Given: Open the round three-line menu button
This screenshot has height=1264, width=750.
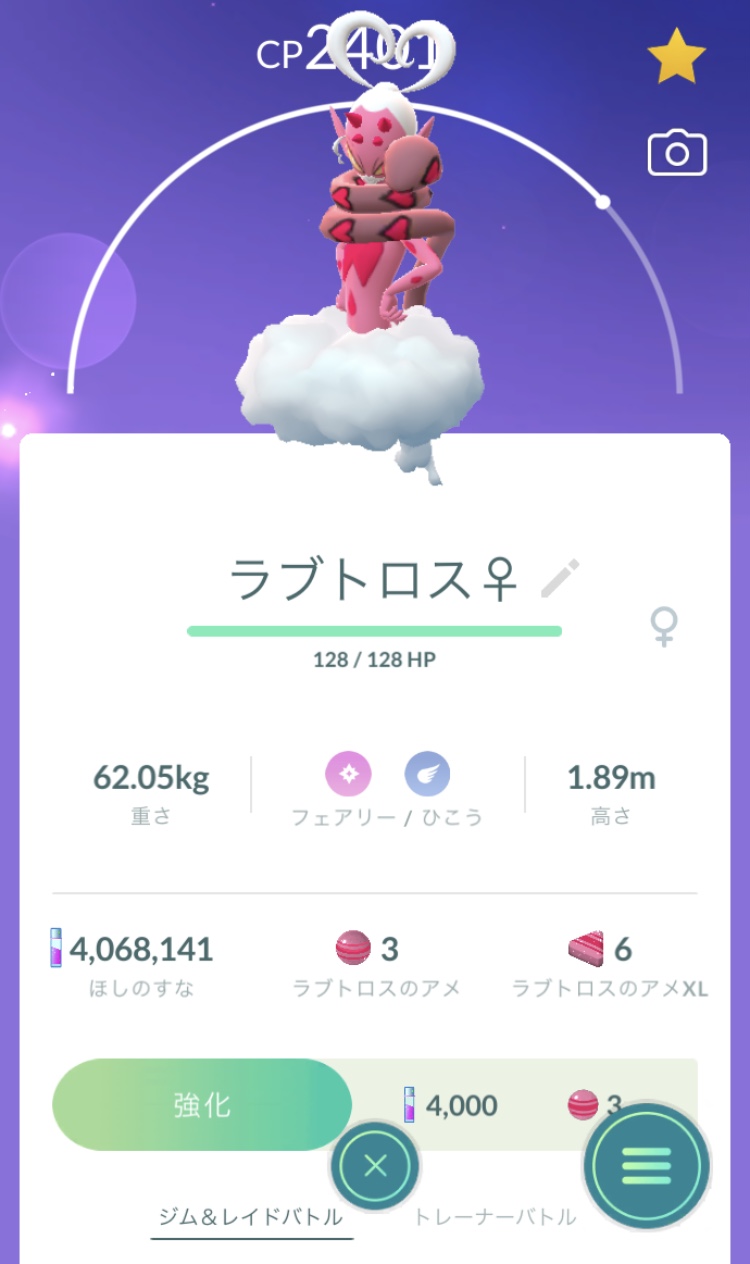Looking at the screenshot, I should point(647,1165).
